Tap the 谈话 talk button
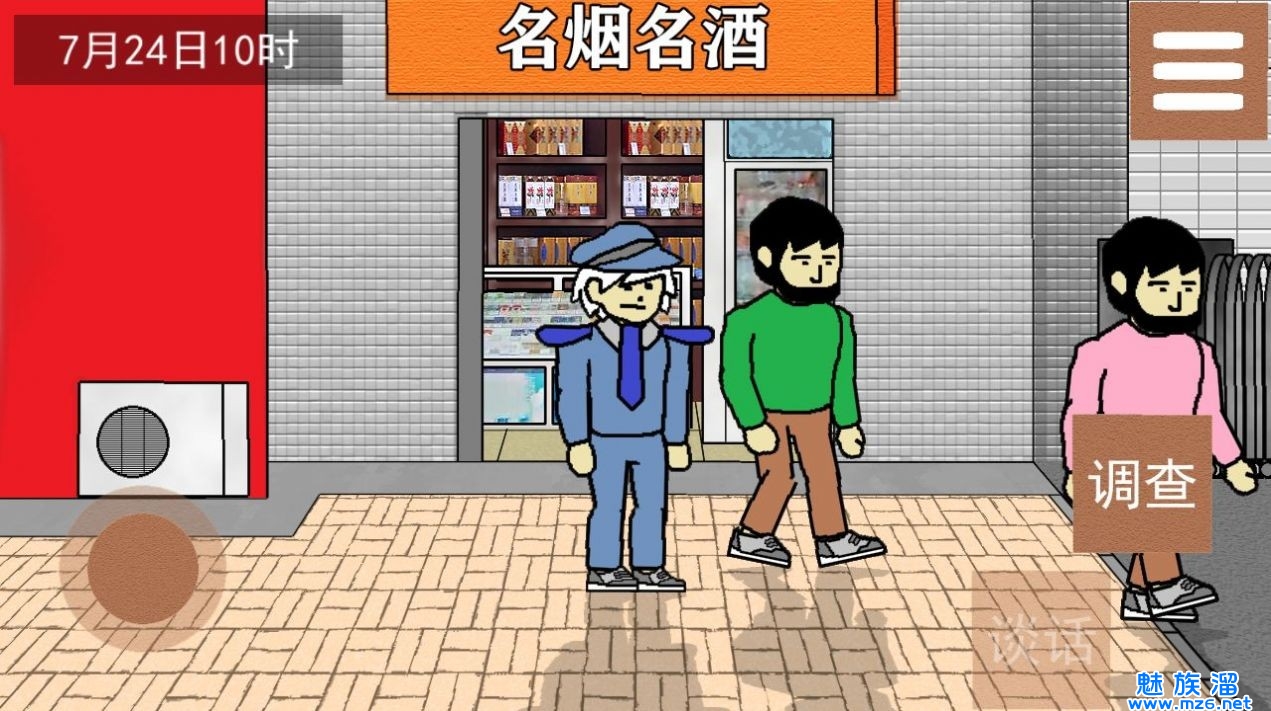1271x711 pixels. tap(1042, 637)
